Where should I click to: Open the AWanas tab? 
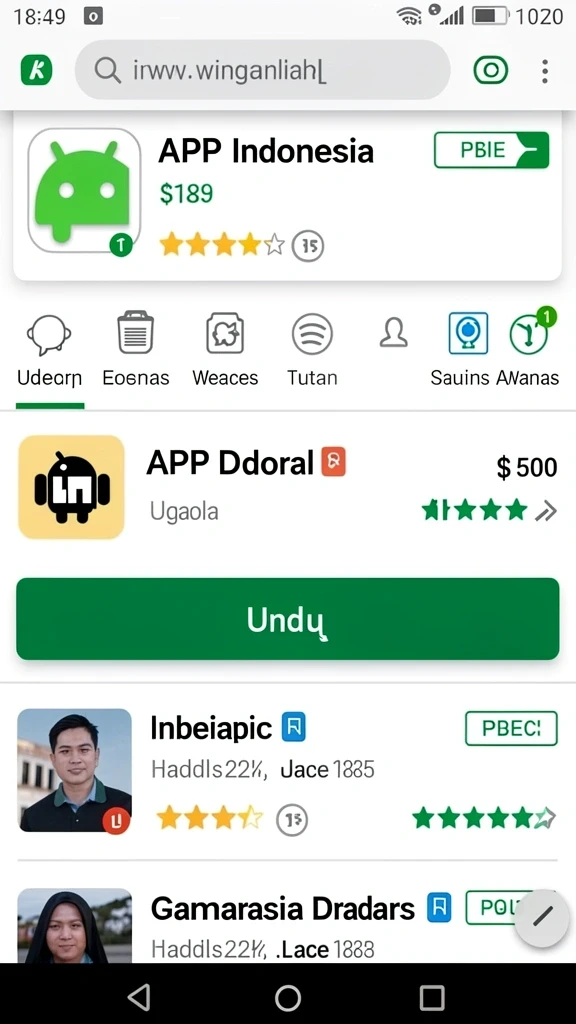point(528,353)
